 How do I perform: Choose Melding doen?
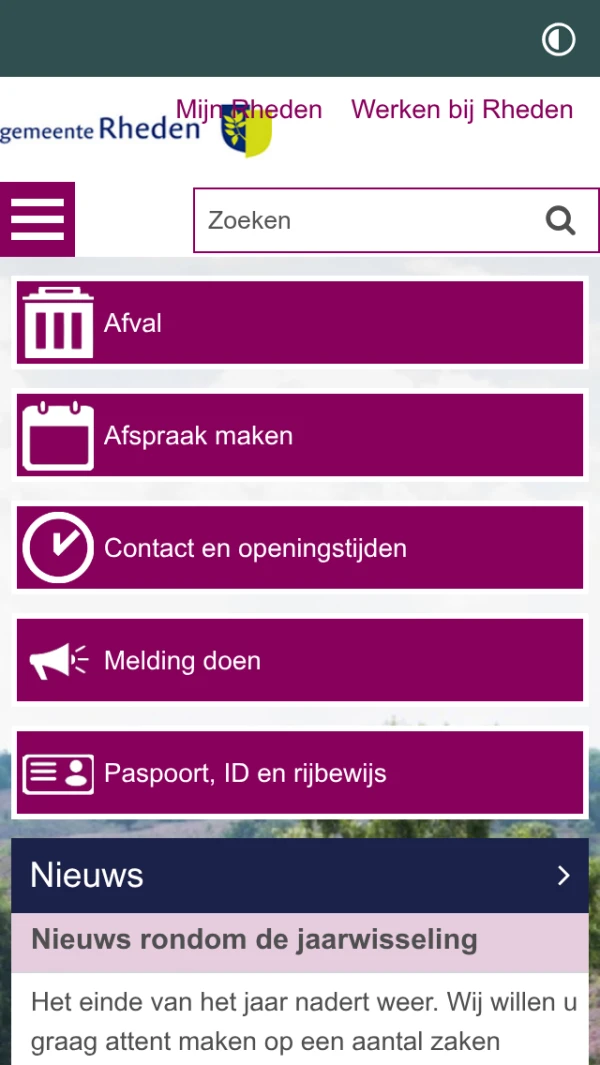300,660
